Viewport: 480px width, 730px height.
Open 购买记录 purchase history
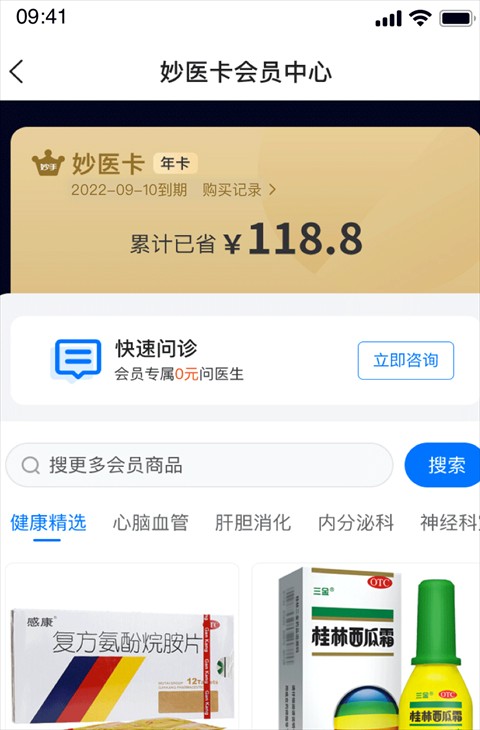[x=239, y=190]
